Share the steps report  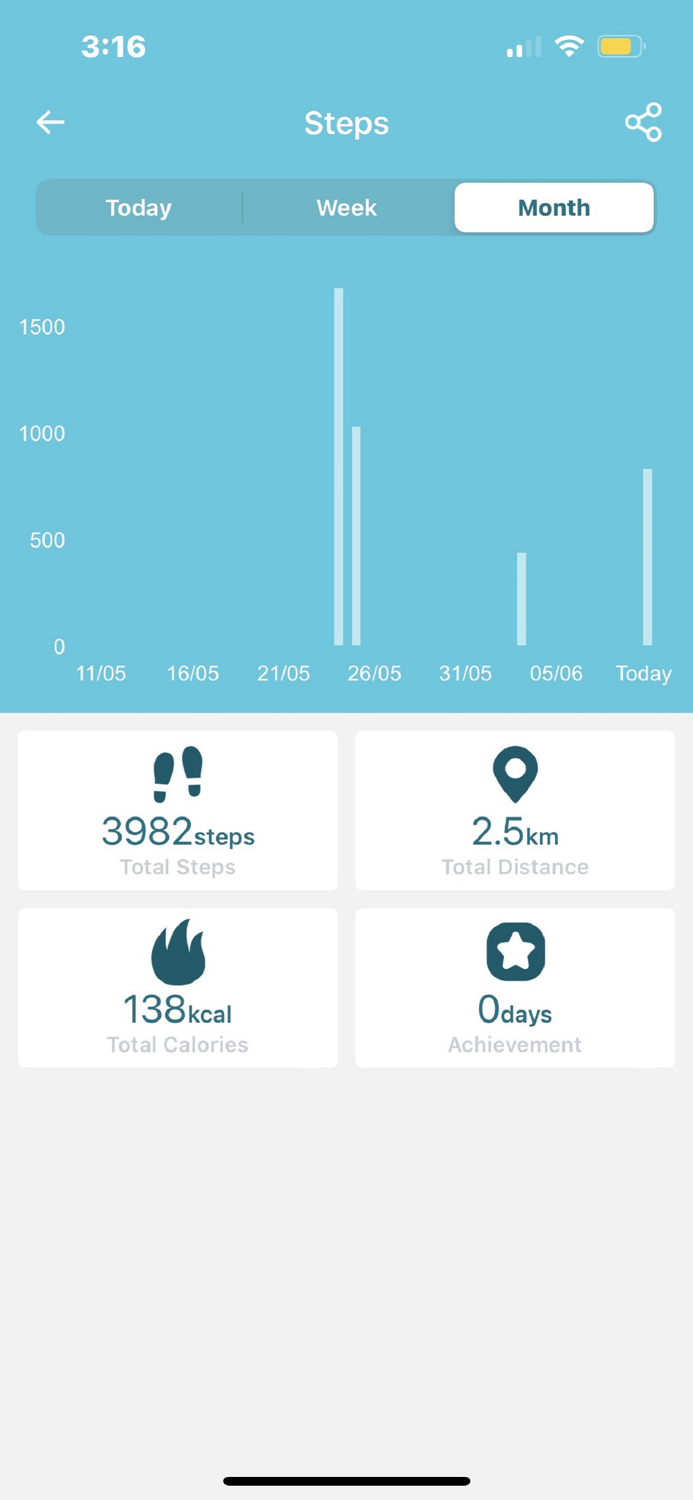pos(643,122)
